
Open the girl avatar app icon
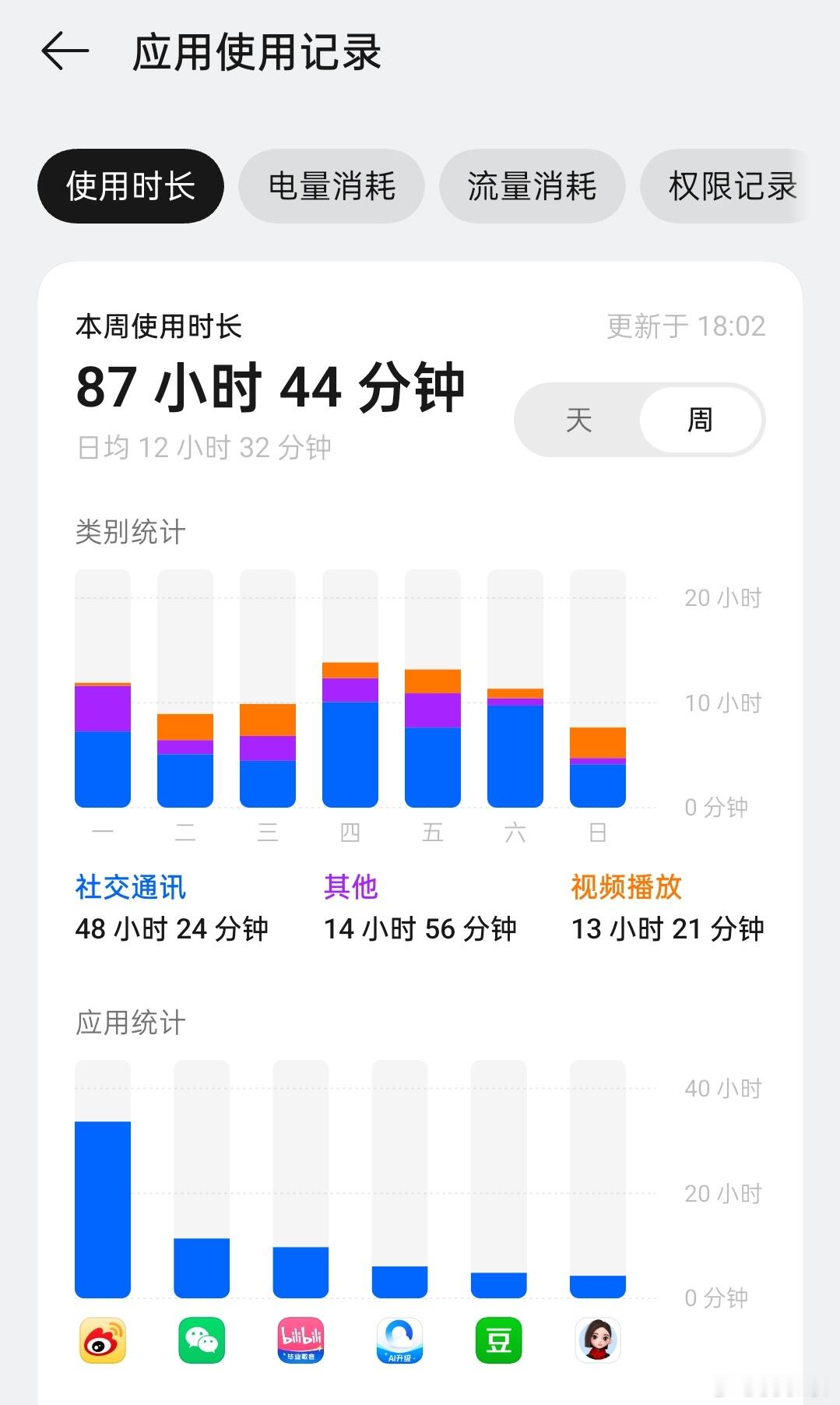(597, 1341)
